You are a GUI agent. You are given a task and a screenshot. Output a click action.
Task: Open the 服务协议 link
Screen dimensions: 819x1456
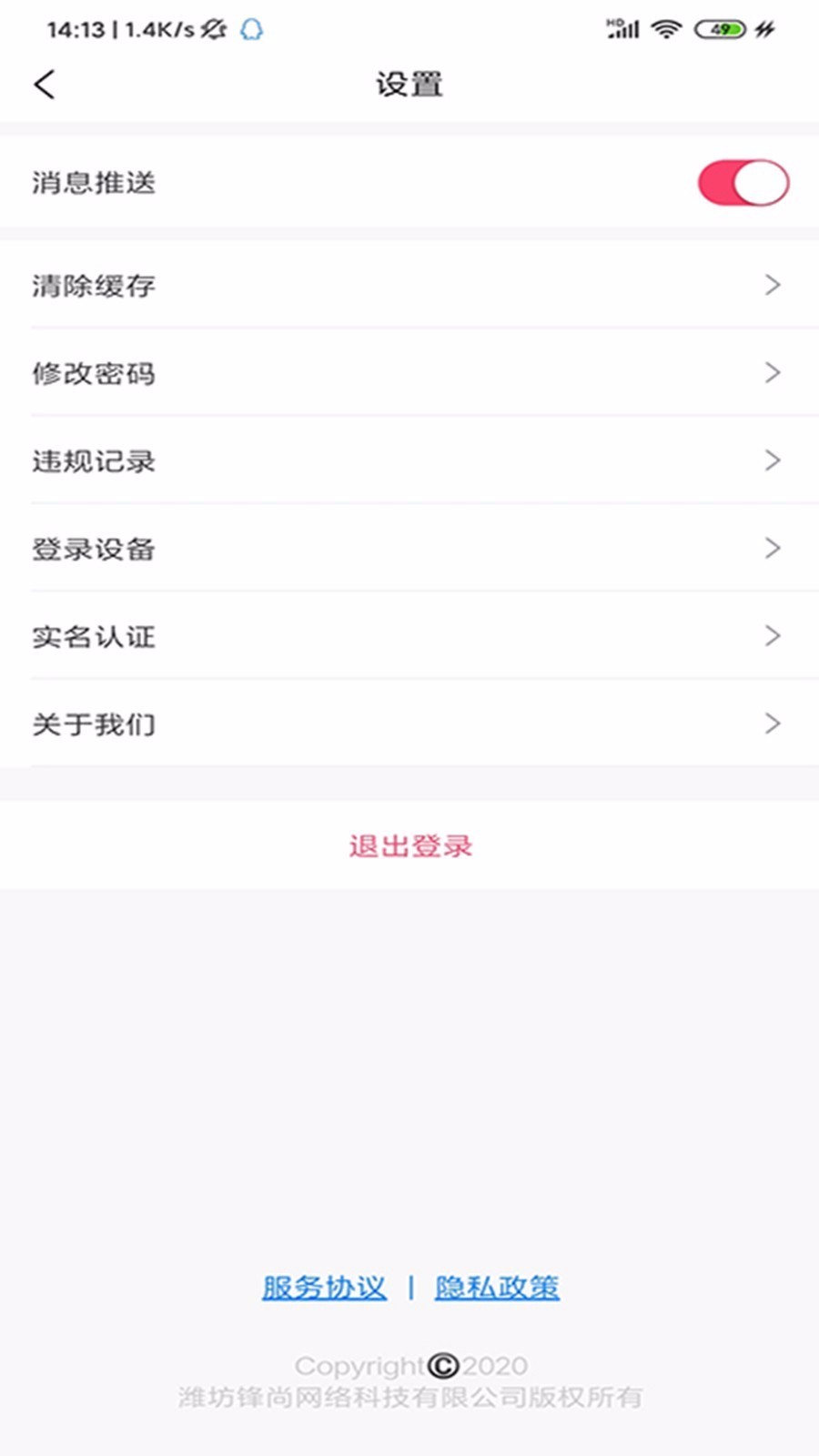(324, 1288)
